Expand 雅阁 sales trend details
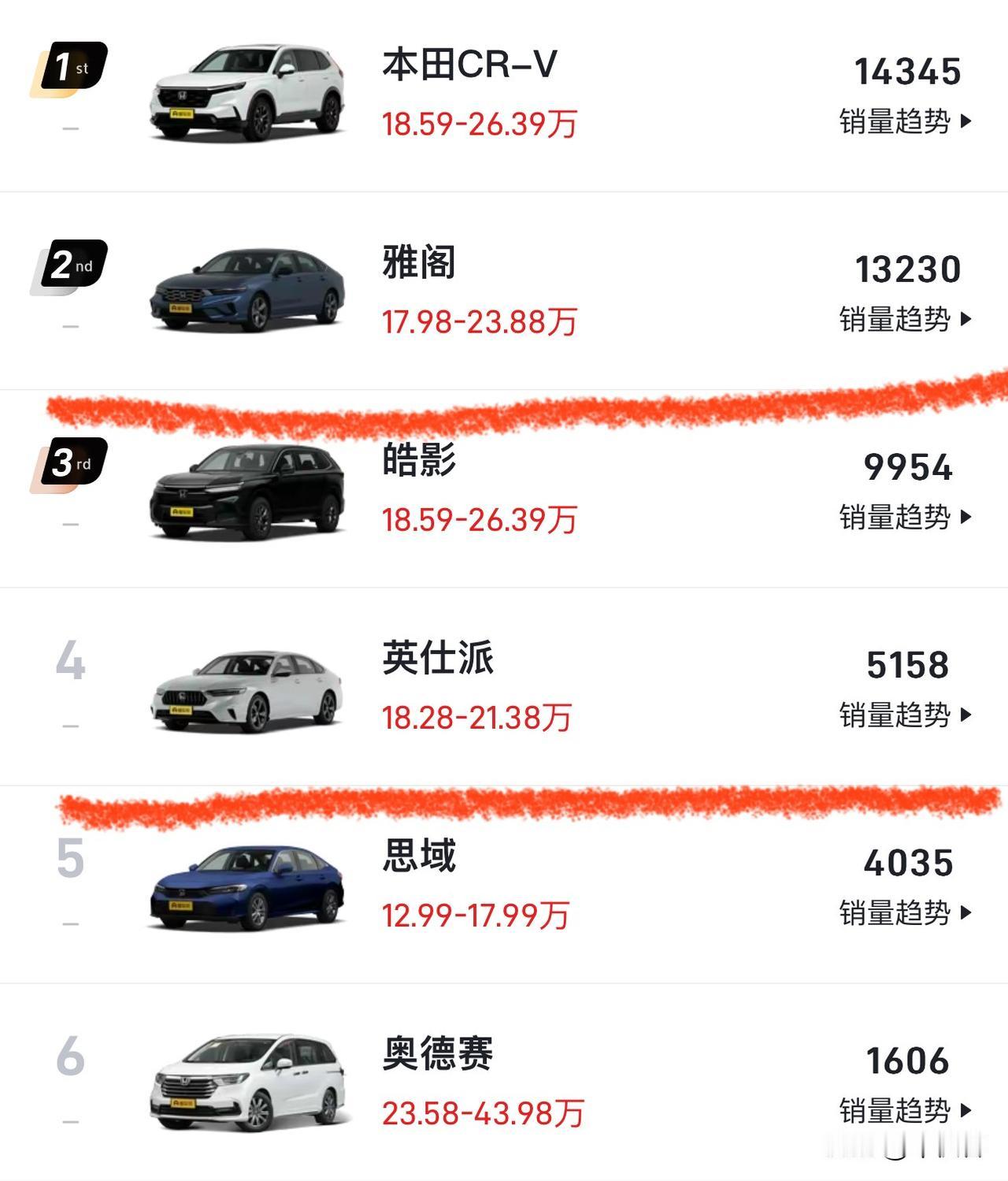 (902, 318)
